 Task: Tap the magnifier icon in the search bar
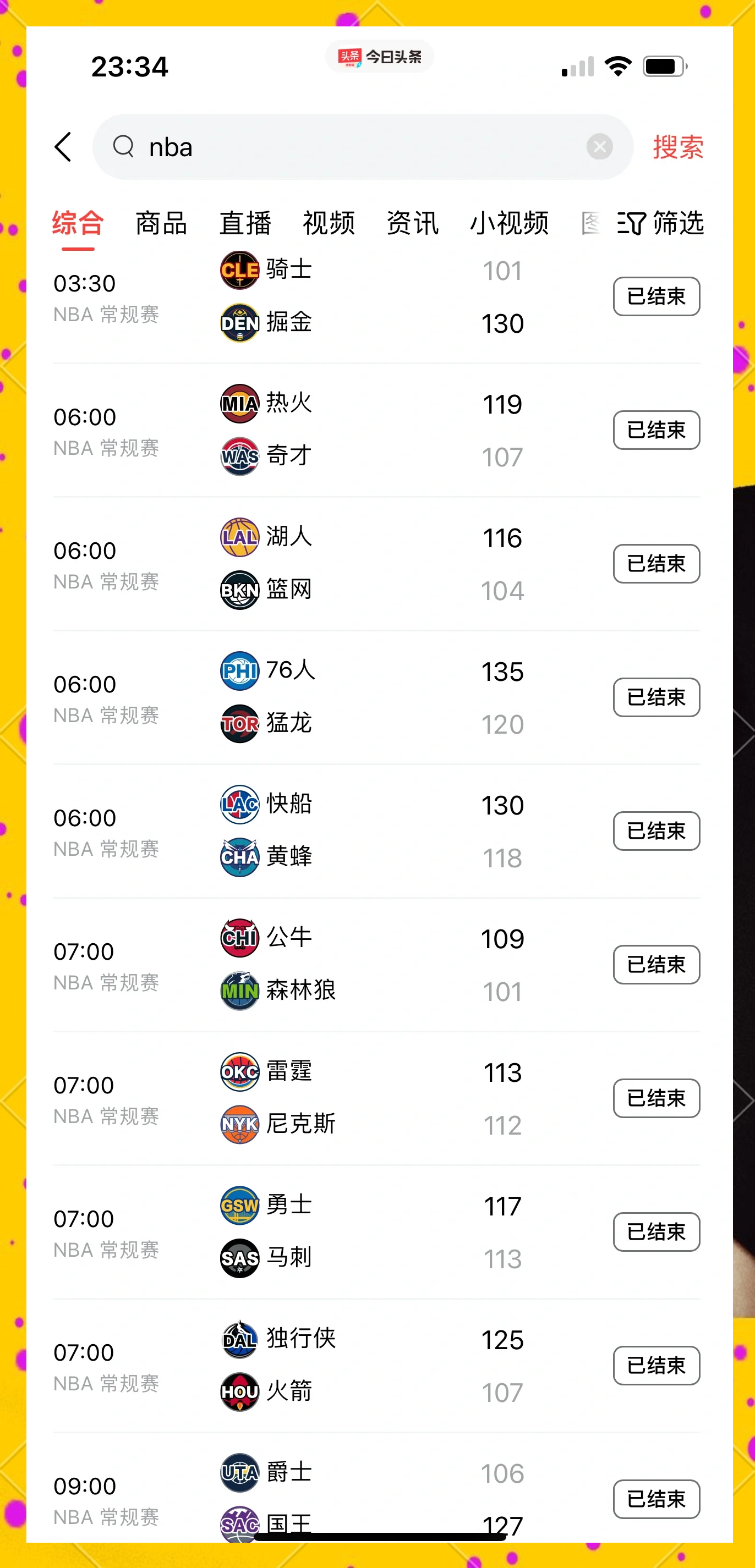pyautogui.click(x=124, y=147)
